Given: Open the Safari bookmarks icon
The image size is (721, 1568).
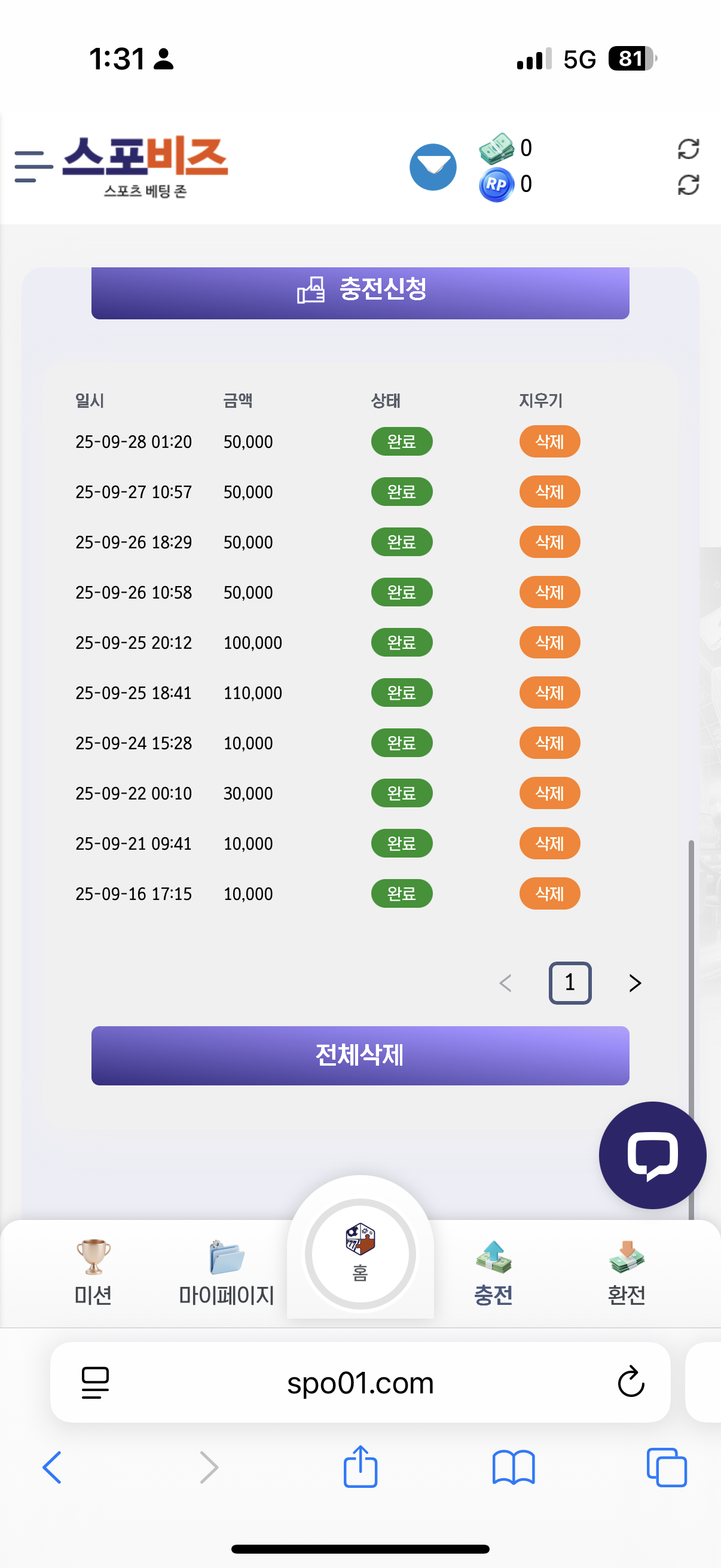Looking at the screenshot, I should click(x=514, y=1467).
